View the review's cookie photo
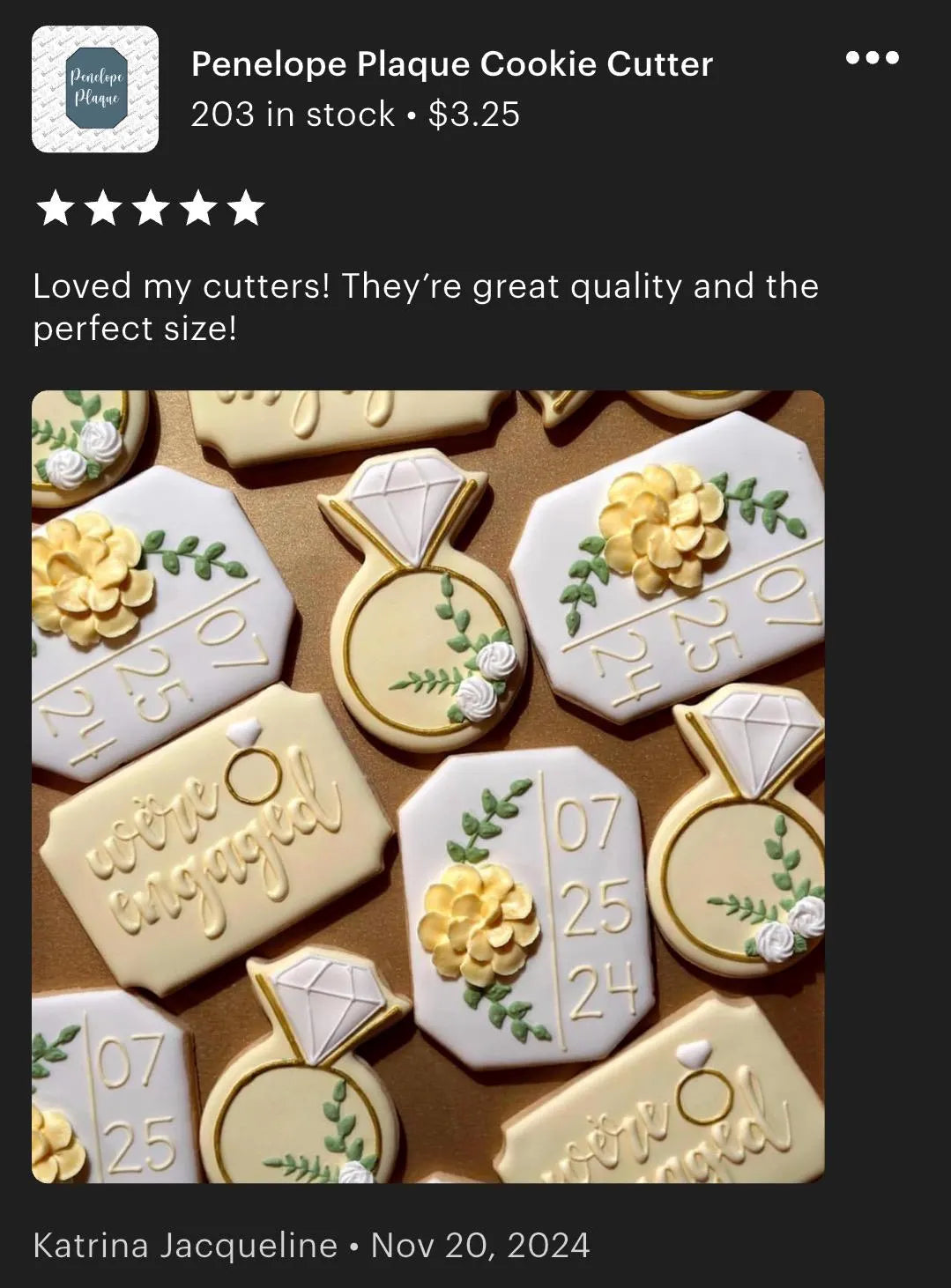The height and width of the screenshot is (1288, 951). tap(428, 786)
